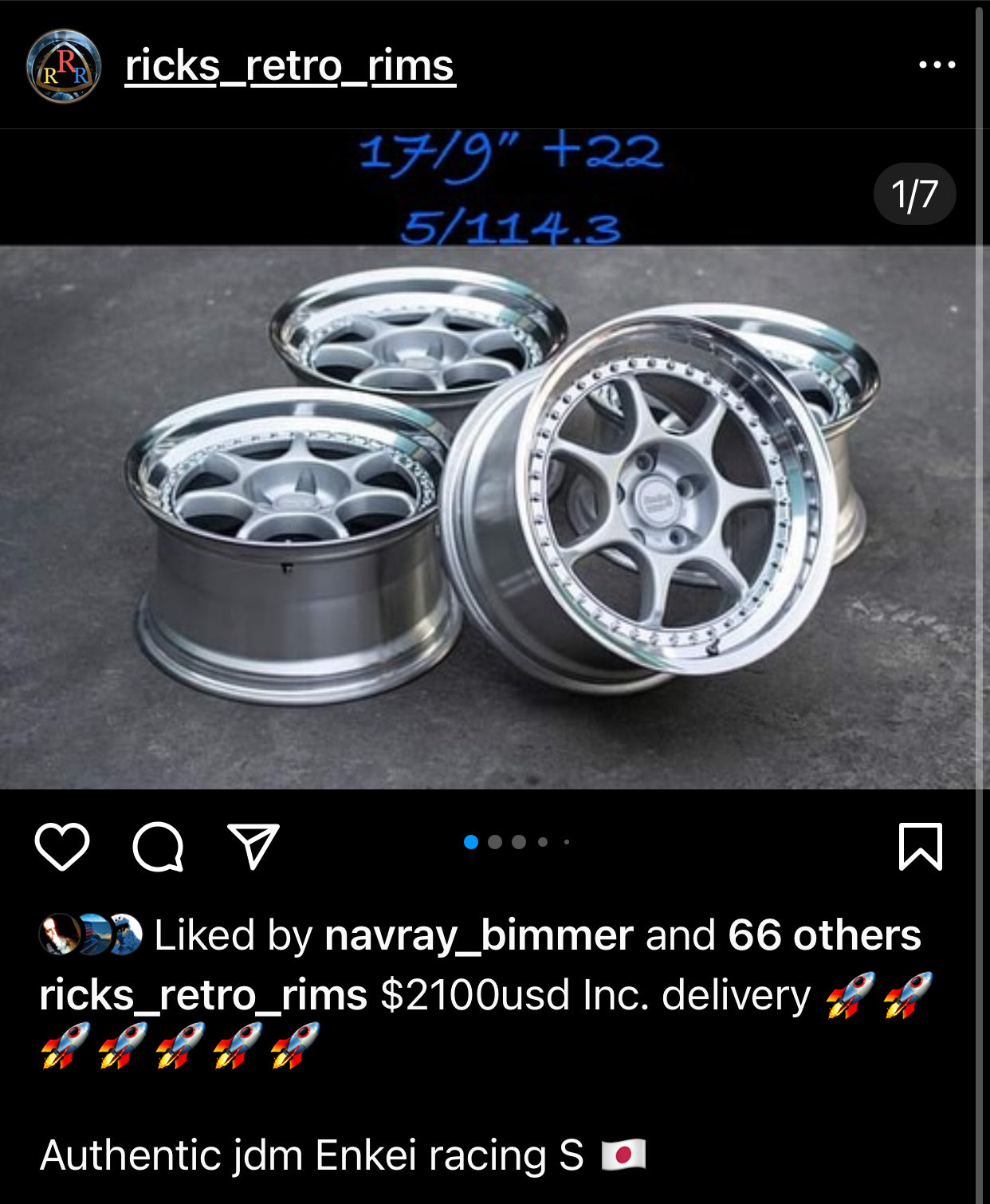
Task: Share the post via paper plane
Action: coord(253,846)
